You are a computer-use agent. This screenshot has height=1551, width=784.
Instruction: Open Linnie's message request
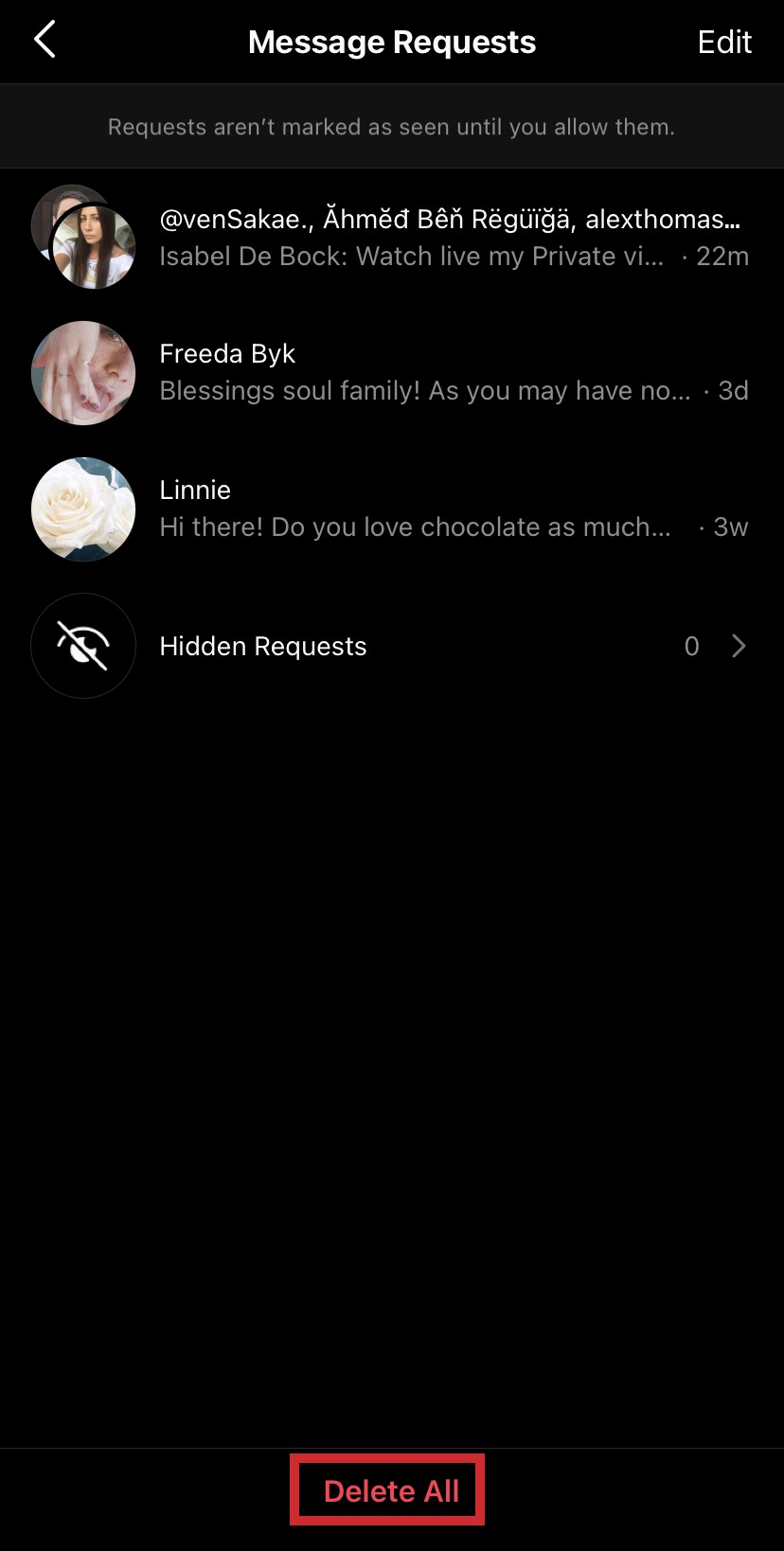tap(392, 509)
